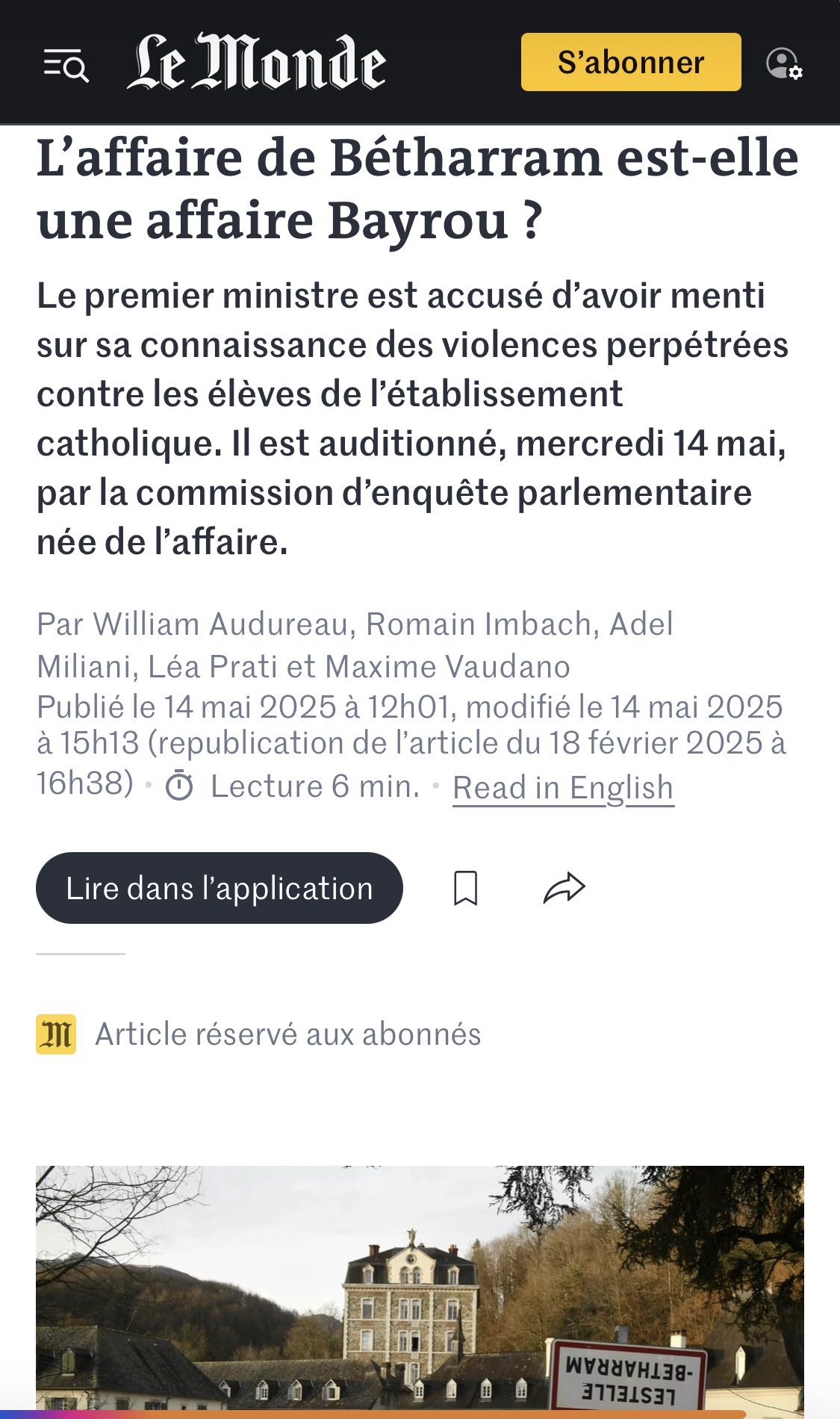This screenshot has height=1419, width=840.
Task: Read the article in English
Action: coord(563,788)
